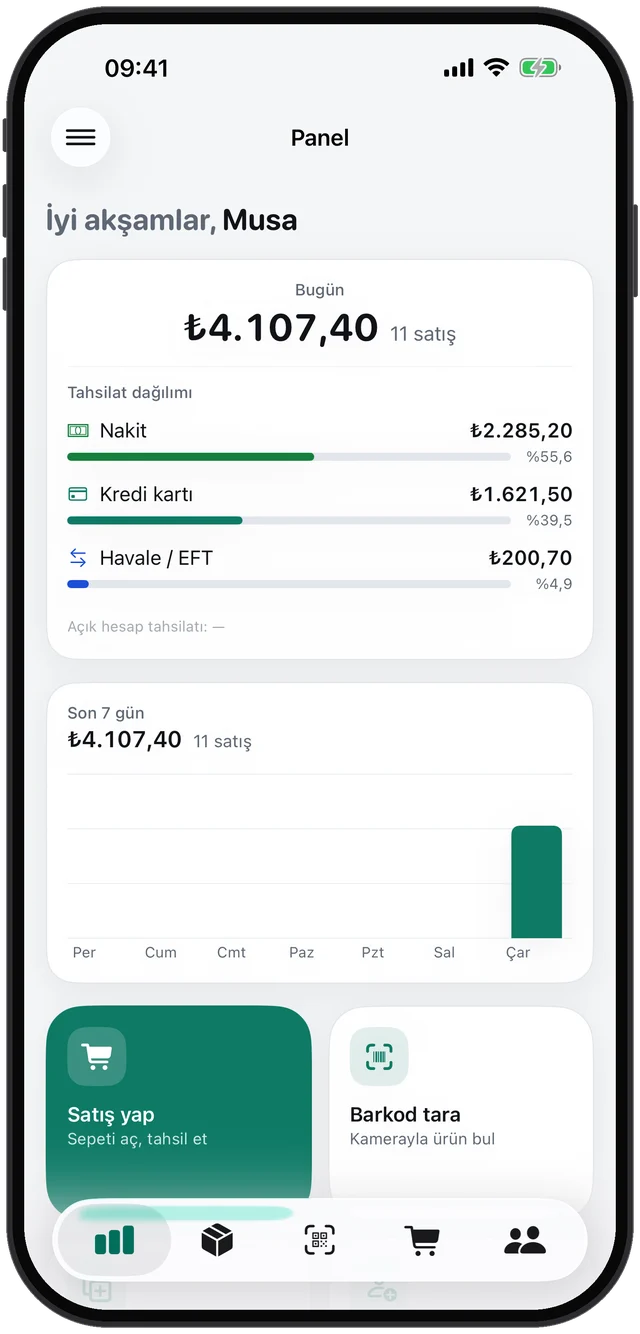Open today's sales summary card

320,459
